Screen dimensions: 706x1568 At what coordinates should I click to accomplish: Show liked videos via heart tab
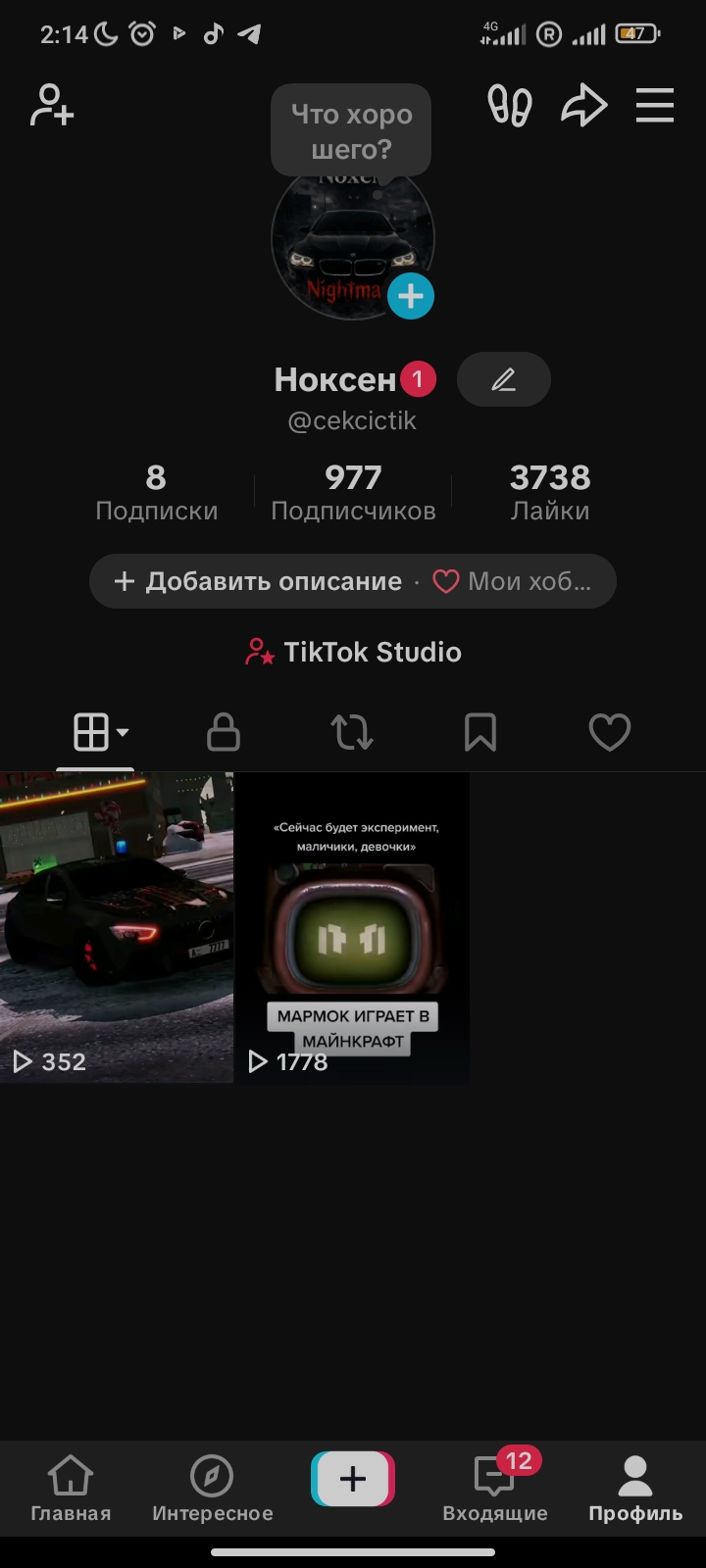[x=610, y=732]
